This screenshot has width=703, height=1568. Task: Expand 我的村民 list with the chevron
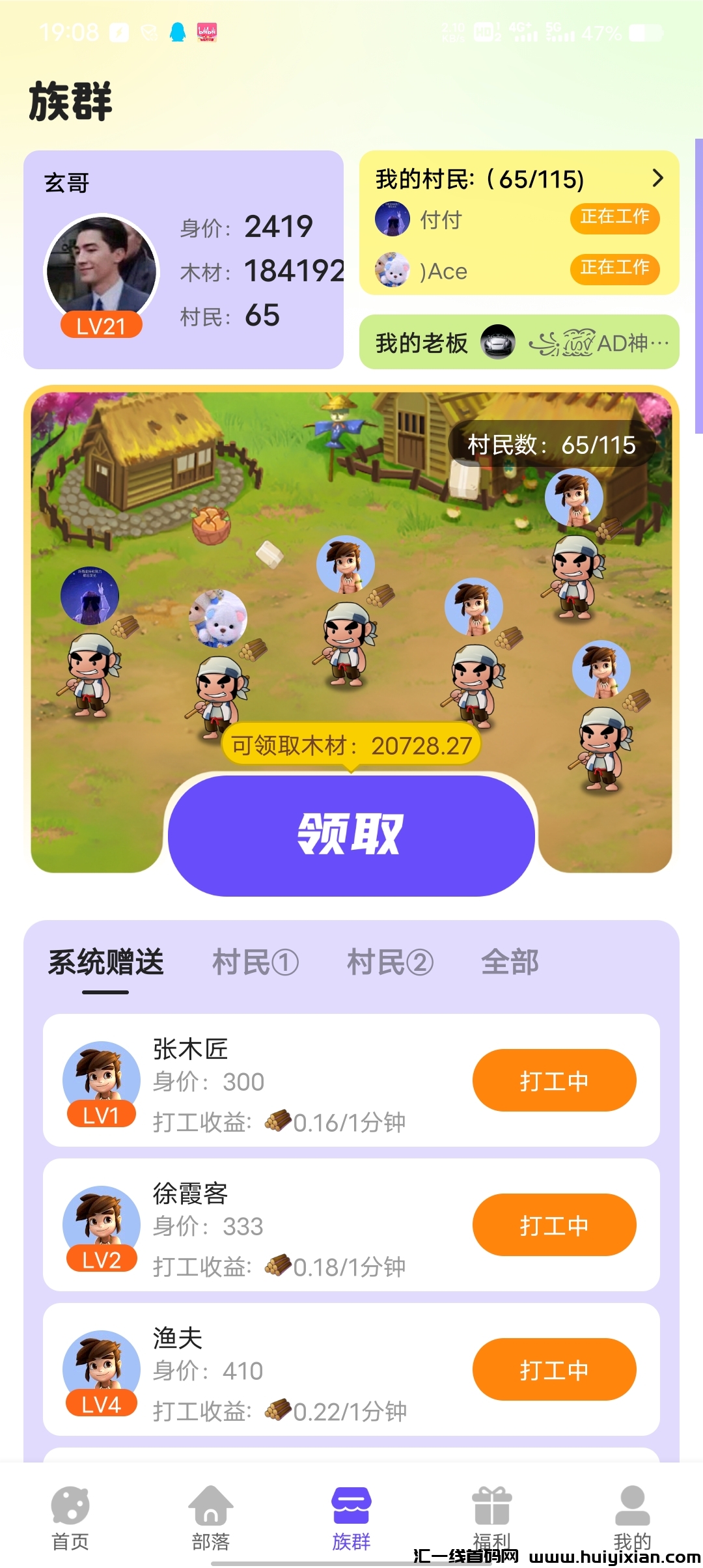657,178
